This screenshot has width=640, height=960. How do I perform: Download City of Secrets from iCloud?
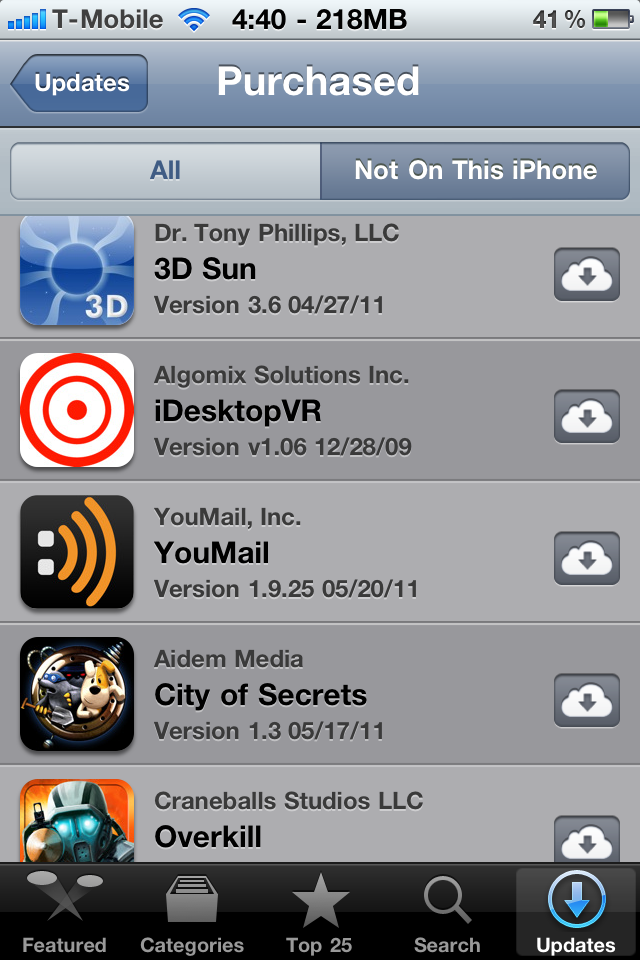click(x=587, y=700)
